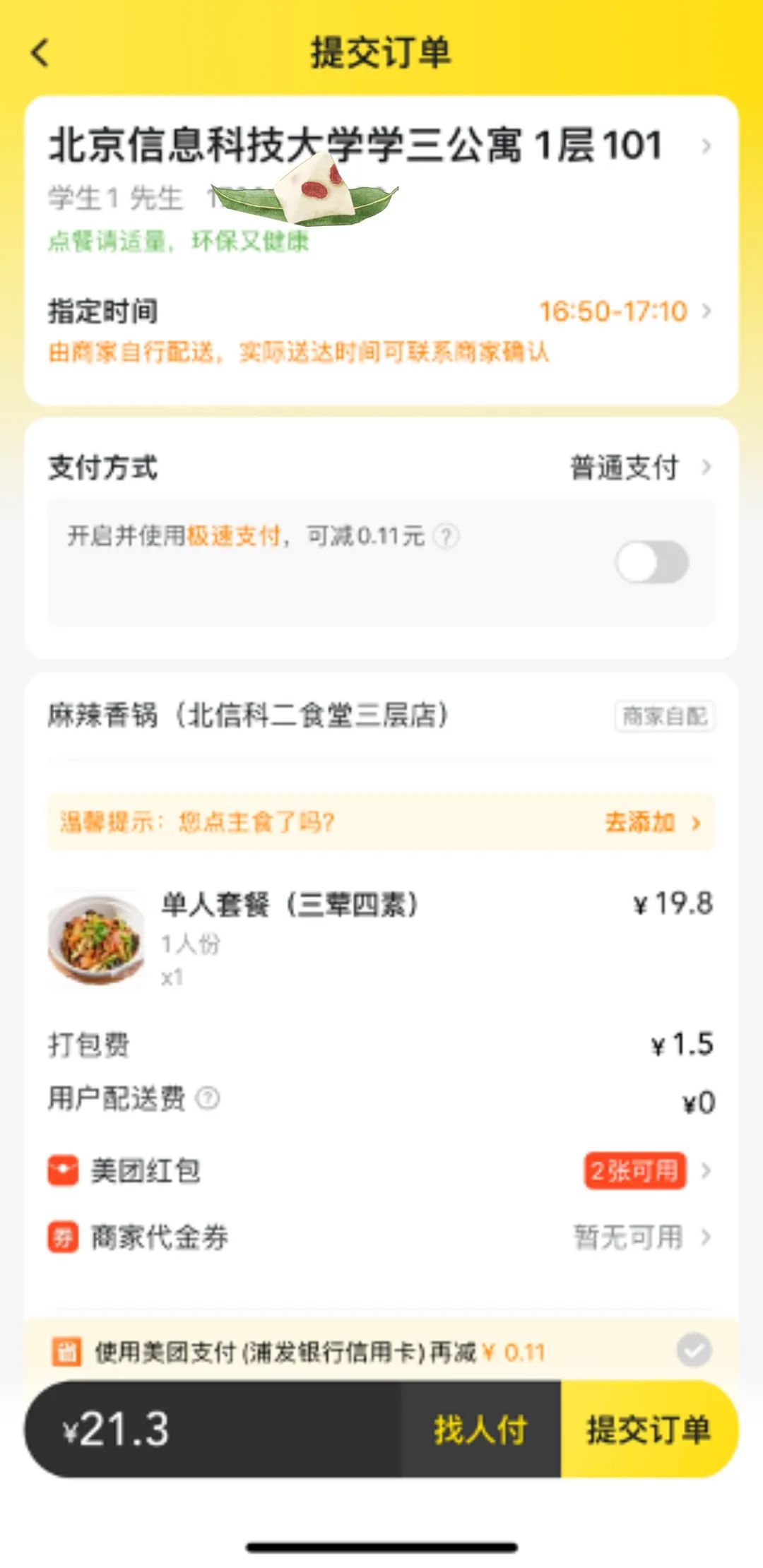Turn on the 极速支付 switch
763x1568 pixels.
[651, 563]
